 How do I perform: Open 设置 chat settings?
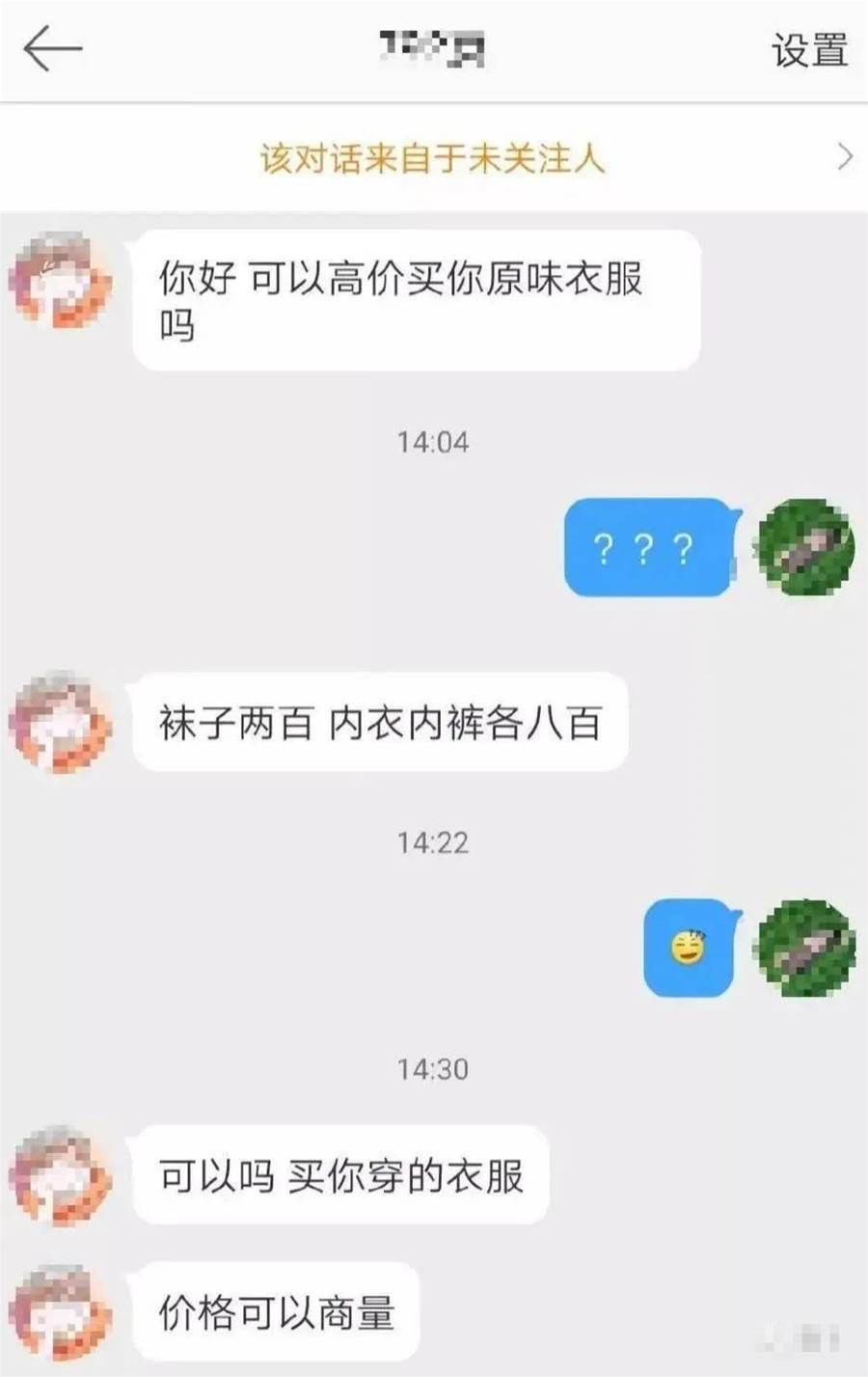(808, 50)
